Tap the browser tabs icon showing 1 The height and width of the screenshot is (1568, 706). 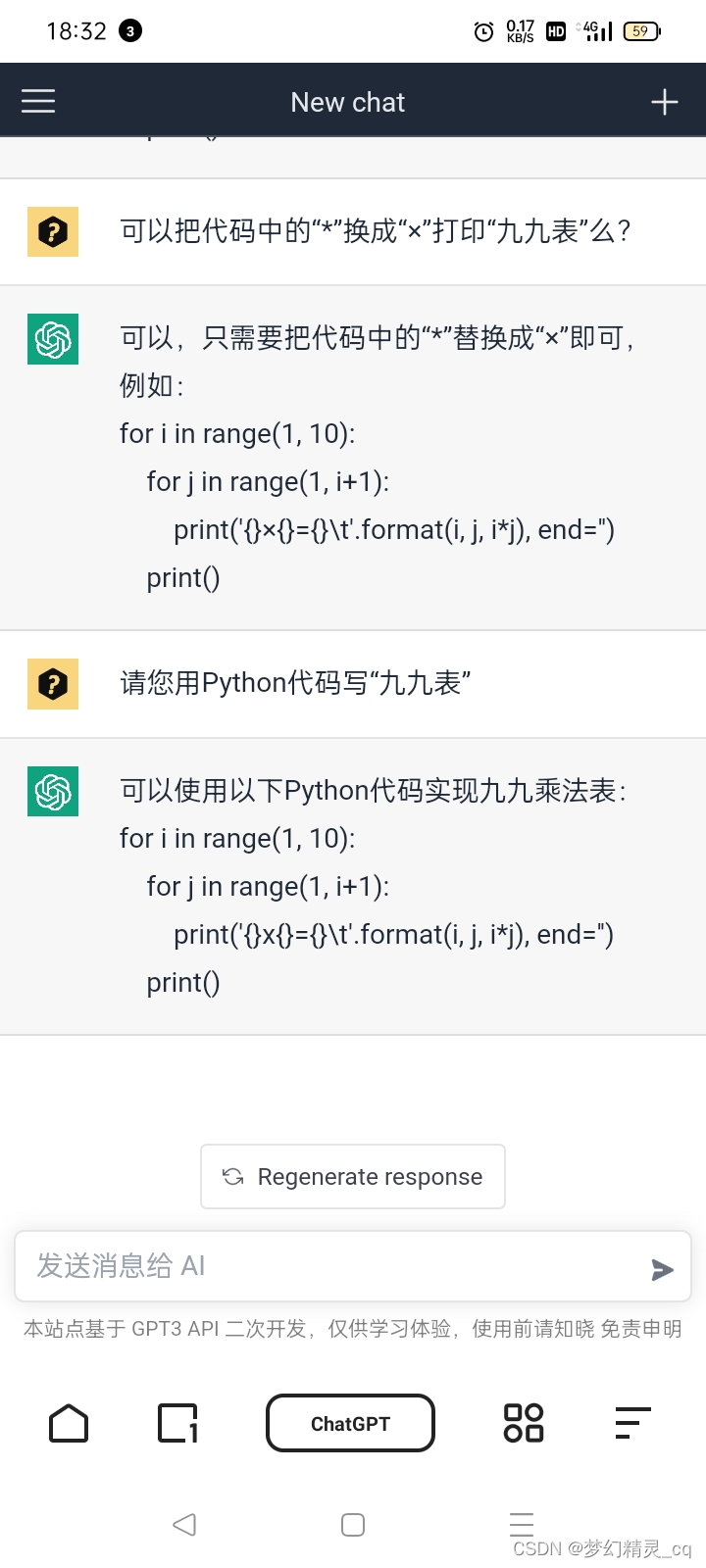coord(176,1423)
